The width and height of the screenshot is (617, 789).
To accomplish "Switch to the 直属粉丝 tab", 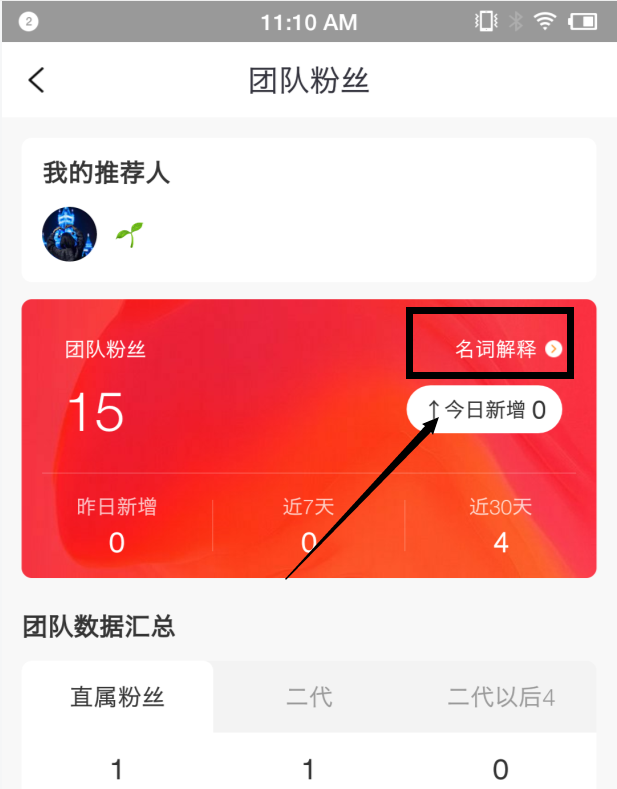I will 117,697.
